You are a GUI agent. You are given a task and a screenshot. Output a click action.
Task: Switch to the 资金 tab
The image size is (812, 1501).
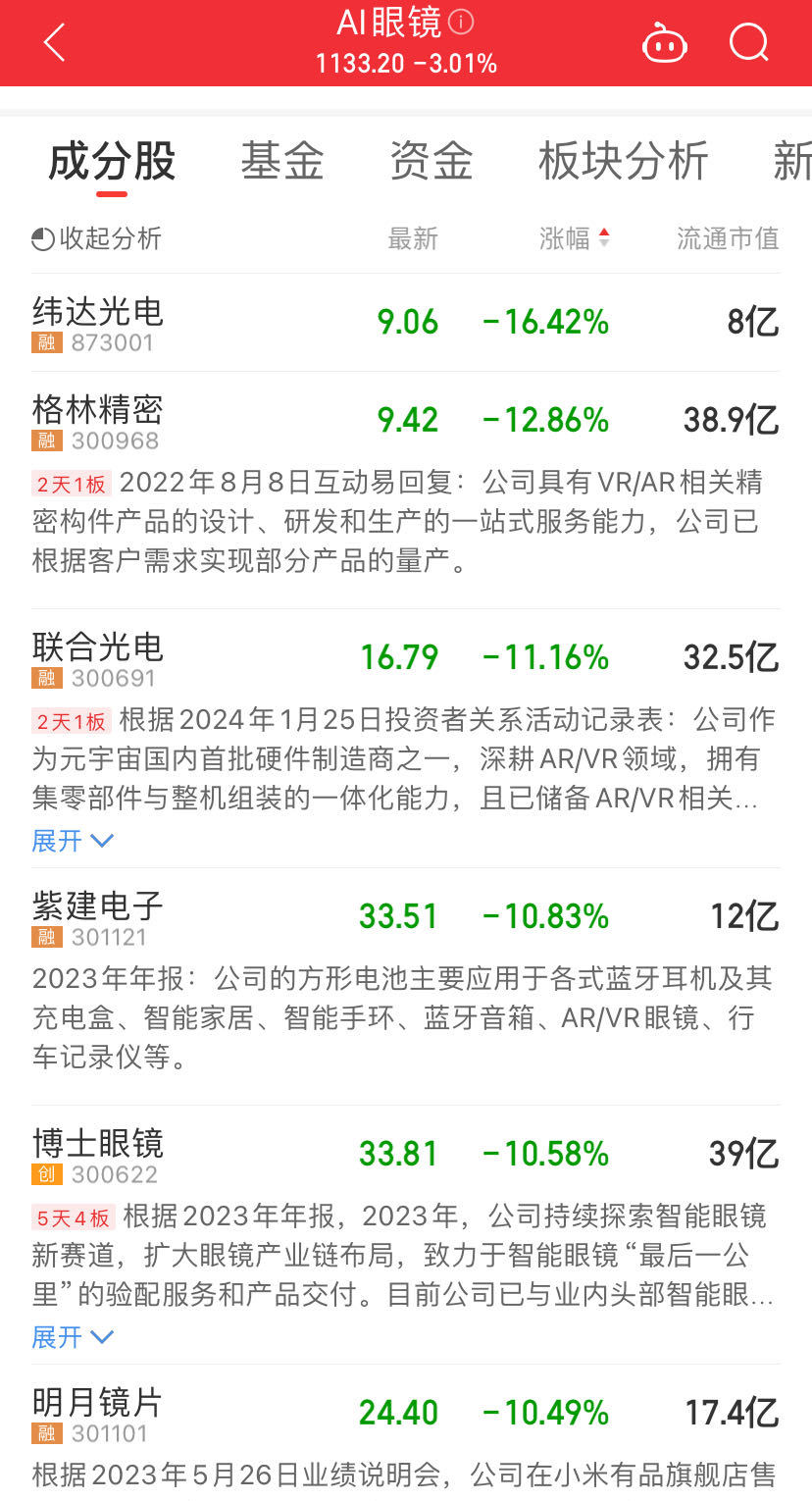(x=431, y=161)
